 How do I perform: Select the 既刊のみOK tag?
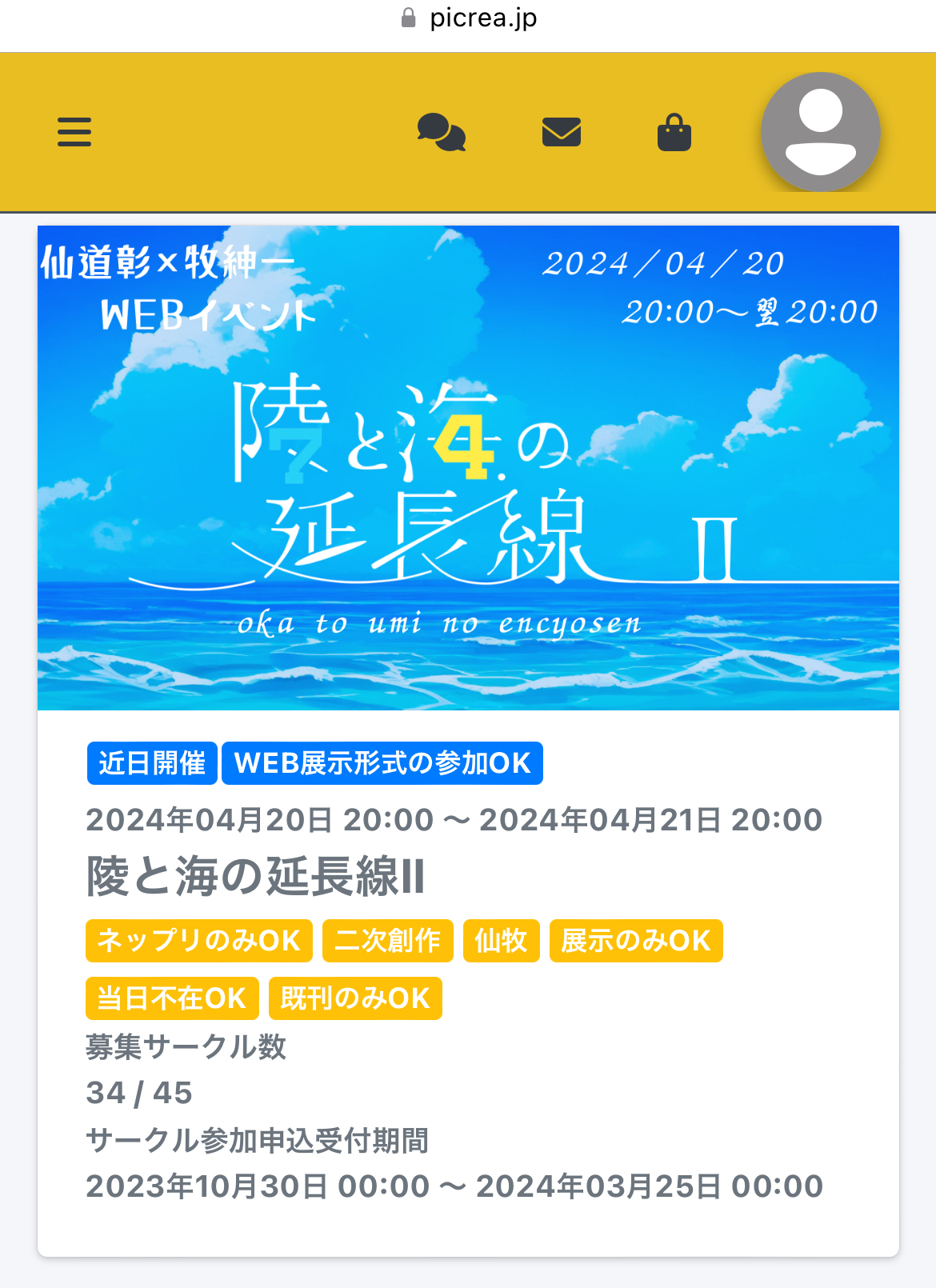tap(355, 998)
